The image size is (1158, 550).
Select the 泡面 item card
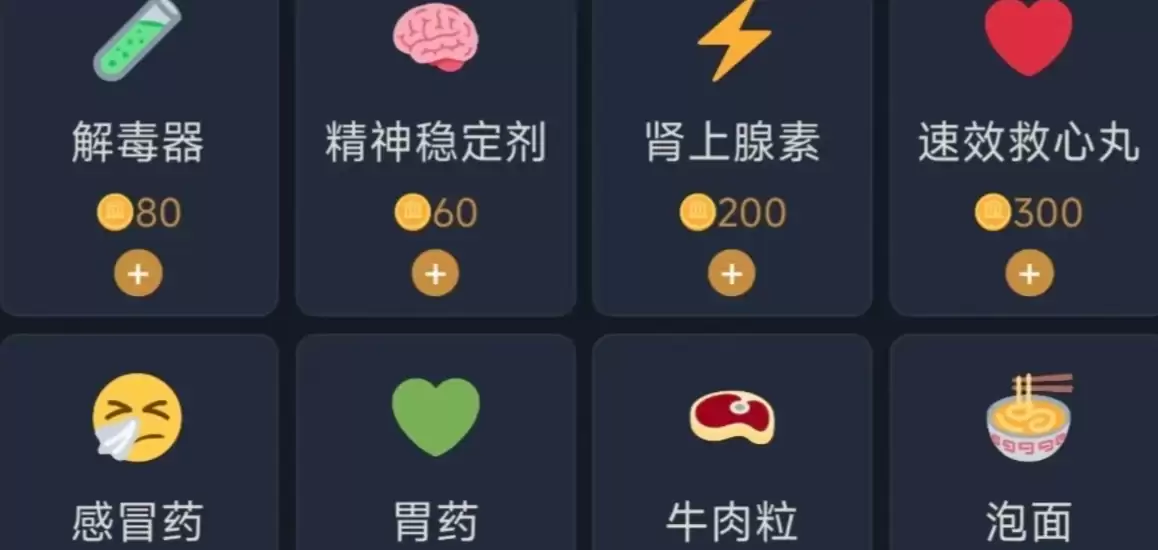click(x=1024, y=442)
